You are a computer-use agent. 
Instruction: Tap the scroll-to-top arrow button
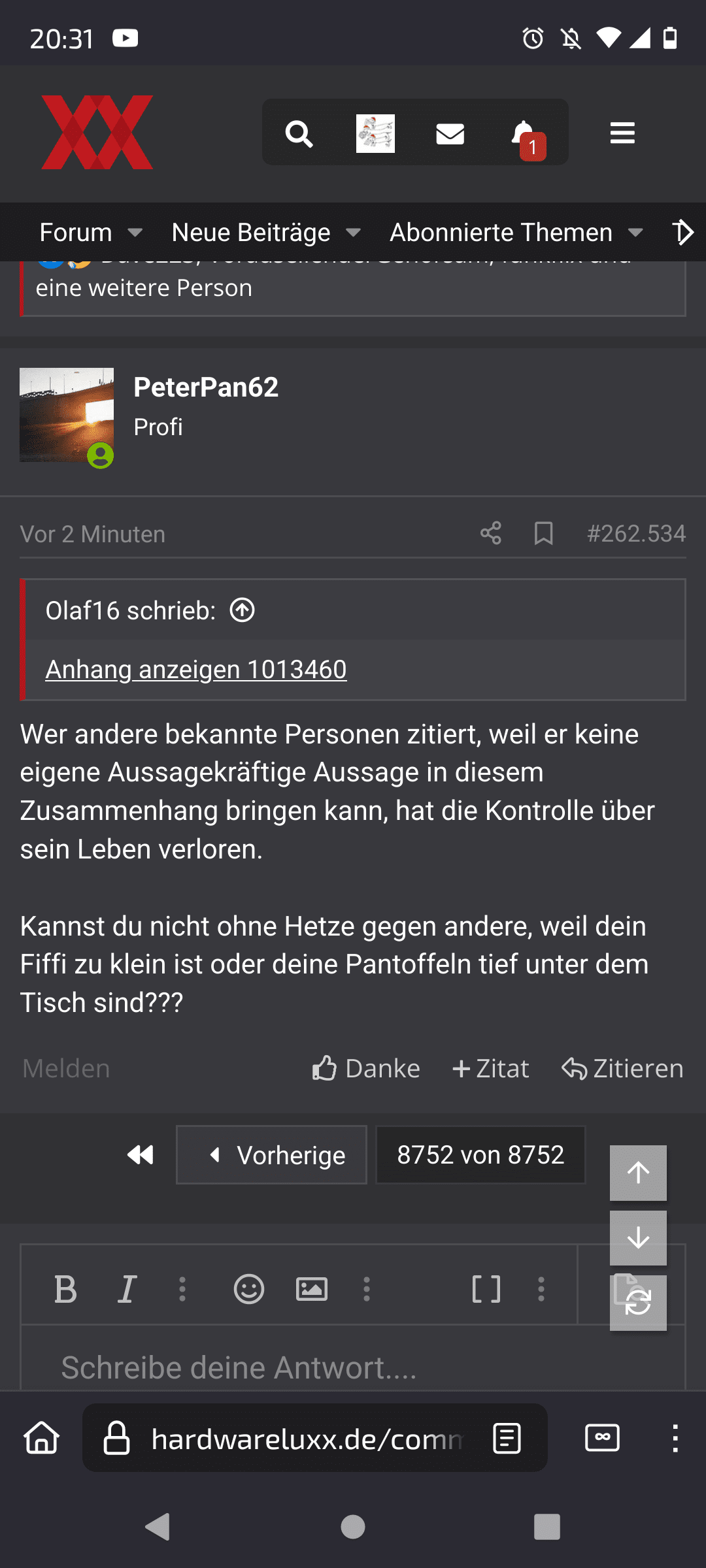coord(638,1173)
